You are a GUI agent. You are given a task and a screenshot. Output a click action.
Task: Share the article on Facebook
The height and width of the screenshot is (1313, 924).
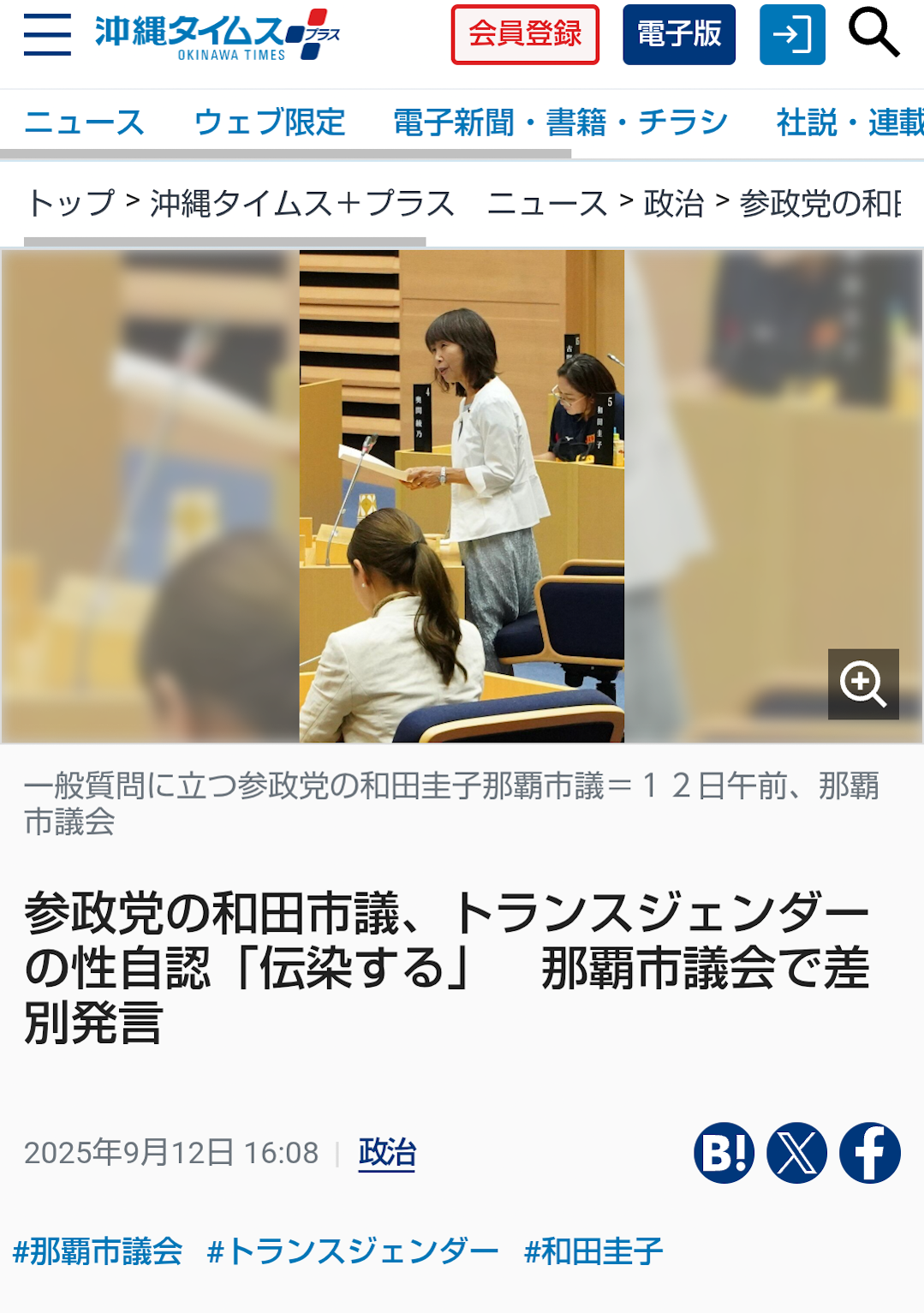click(x=869, y=1153)
